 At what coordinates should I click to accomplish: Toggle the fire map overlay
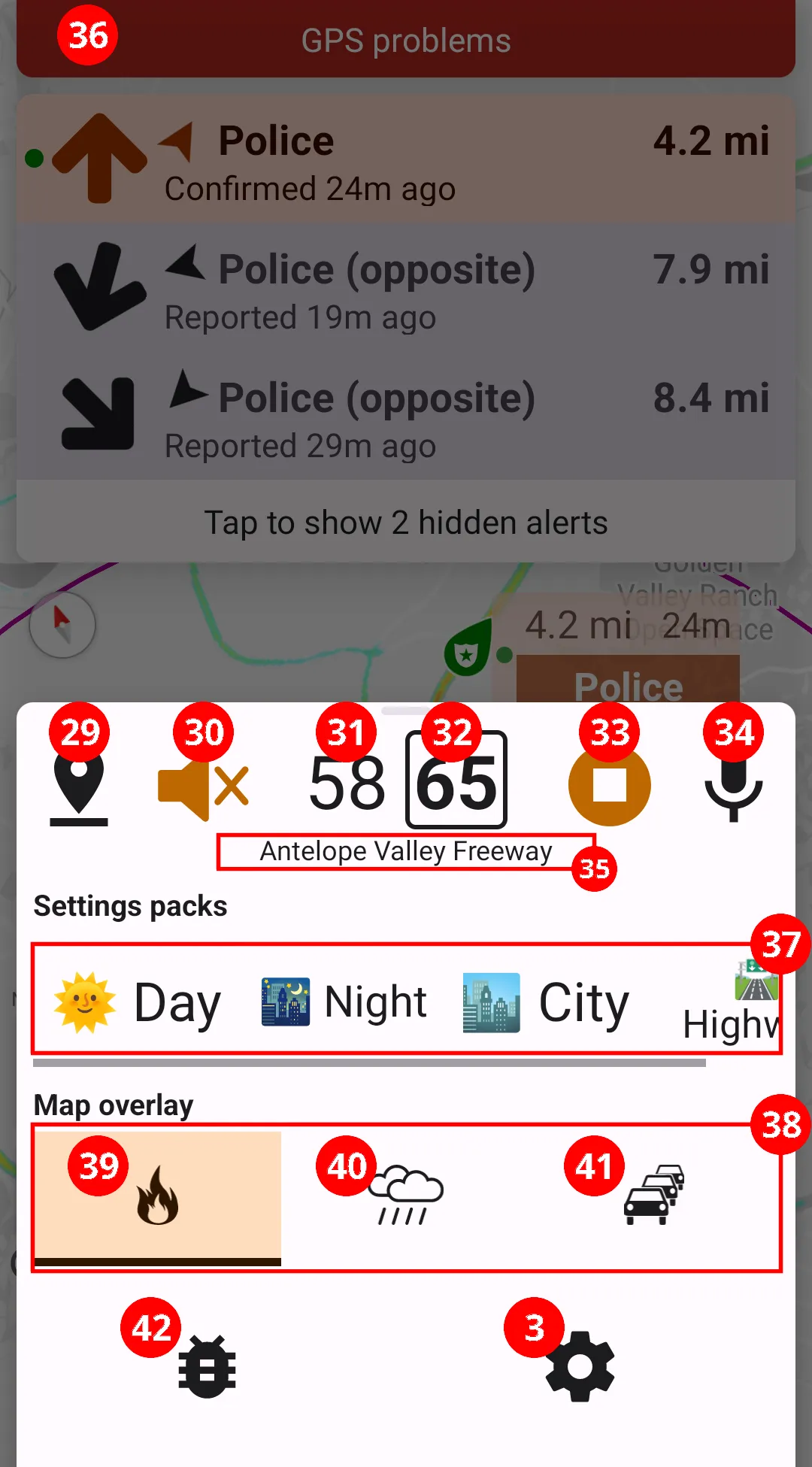pyautogui.click(x=158, y=1196)
